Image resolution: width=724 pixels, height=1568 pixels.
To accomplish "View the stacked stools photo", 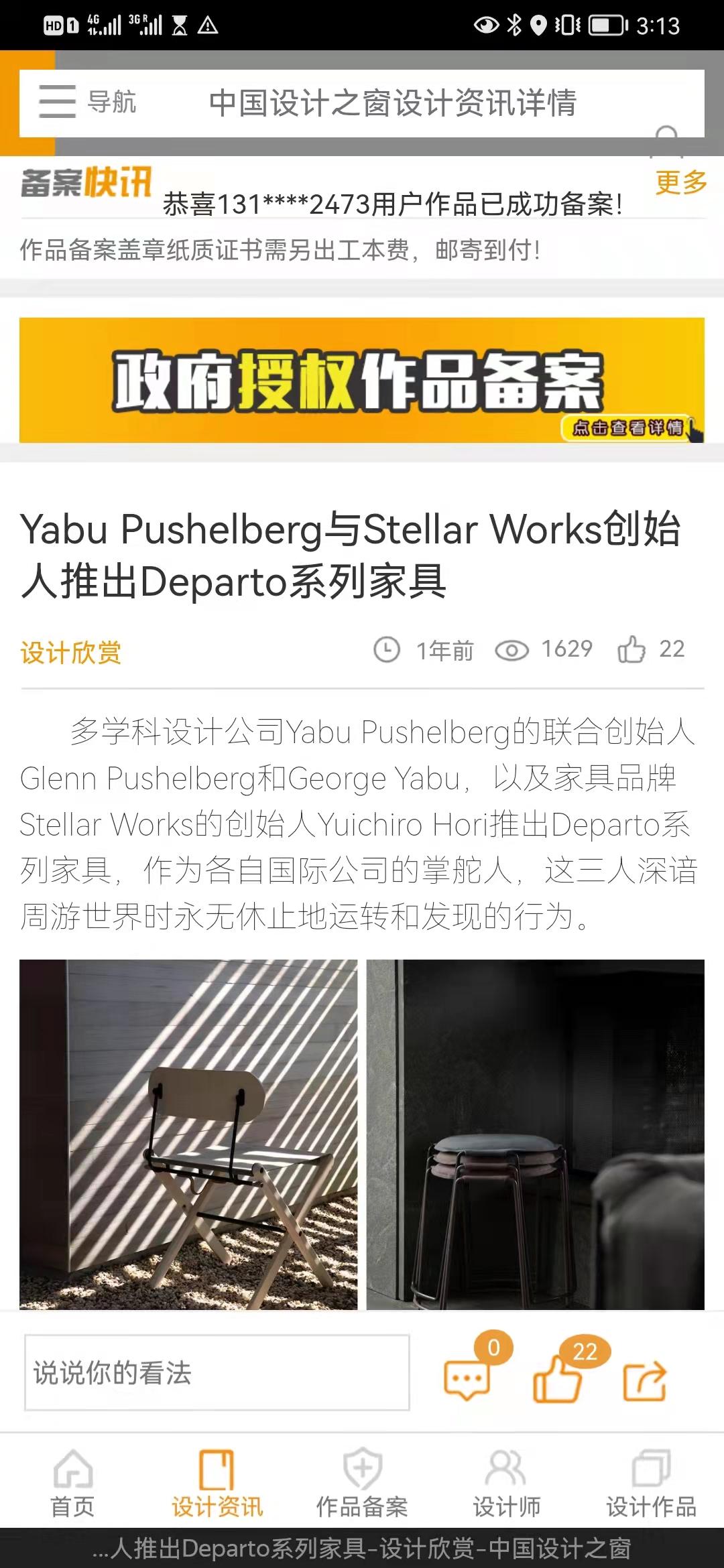I will tap(535, 1134).
